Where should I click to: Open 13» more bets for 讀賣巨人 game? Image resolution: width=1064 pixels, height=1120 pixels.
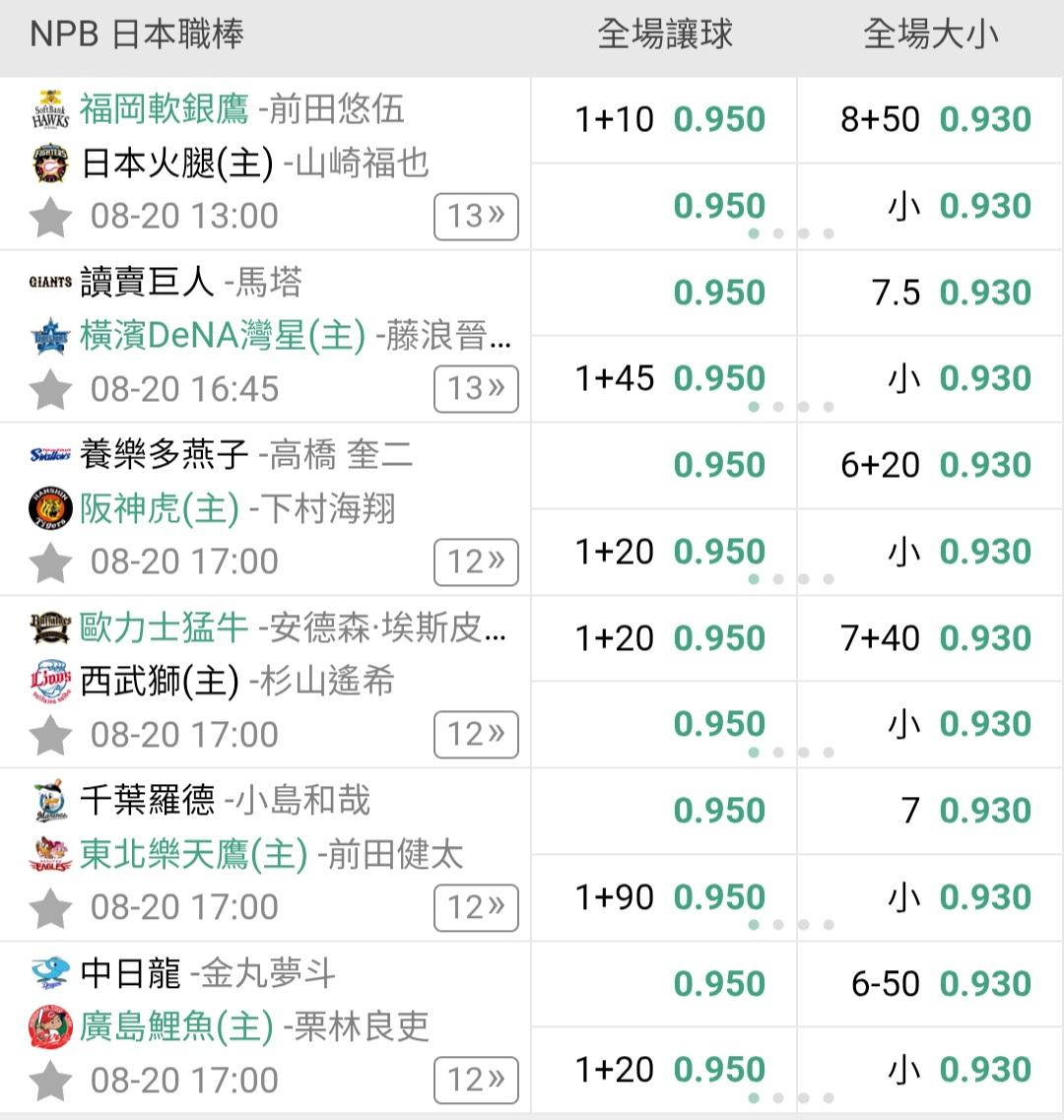pyautogui.click(x=476, y=389)
